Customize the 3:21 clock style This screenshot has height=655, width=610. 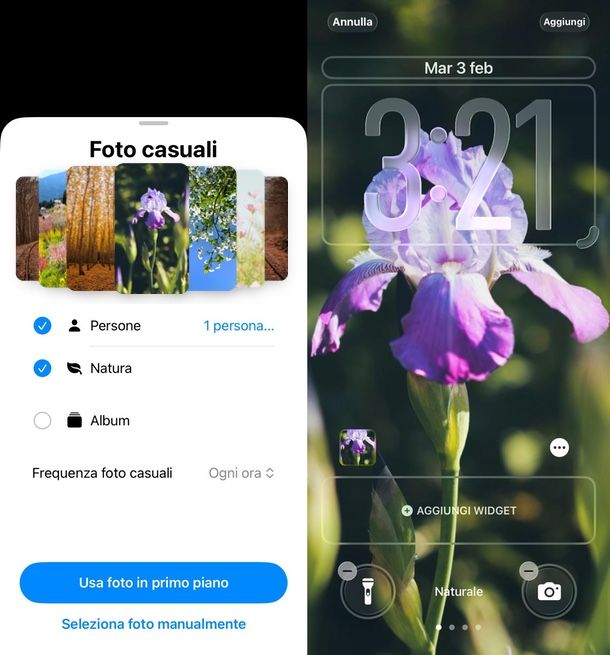click(x=458, y=165)
